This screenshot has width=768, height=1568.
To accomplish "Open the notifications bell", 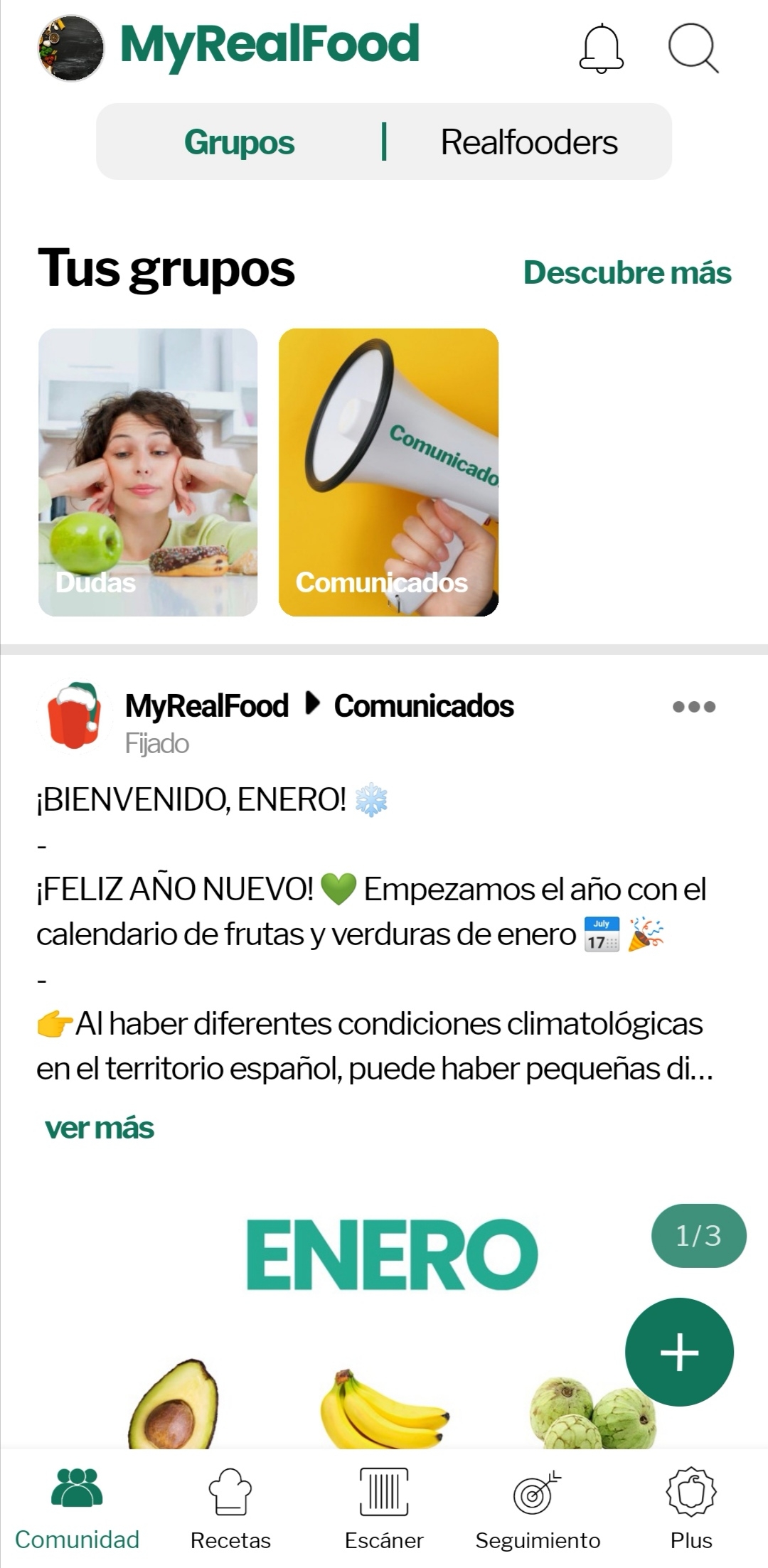I will click(x=601, y=48).
